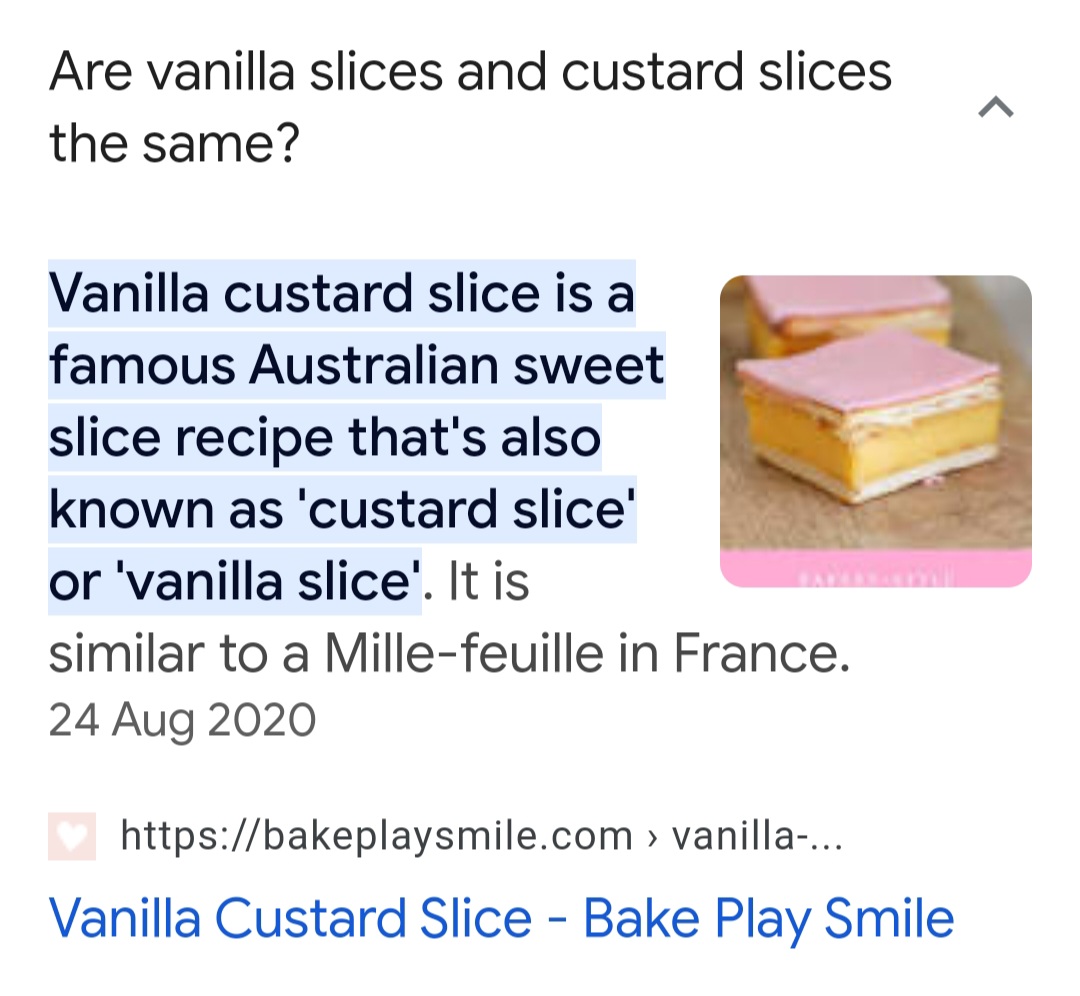Viewport: 1080px width, 996px height.
Task: Open the Vanilla Custard Slice - Bake Play Smile link
Action: (501, 918)
